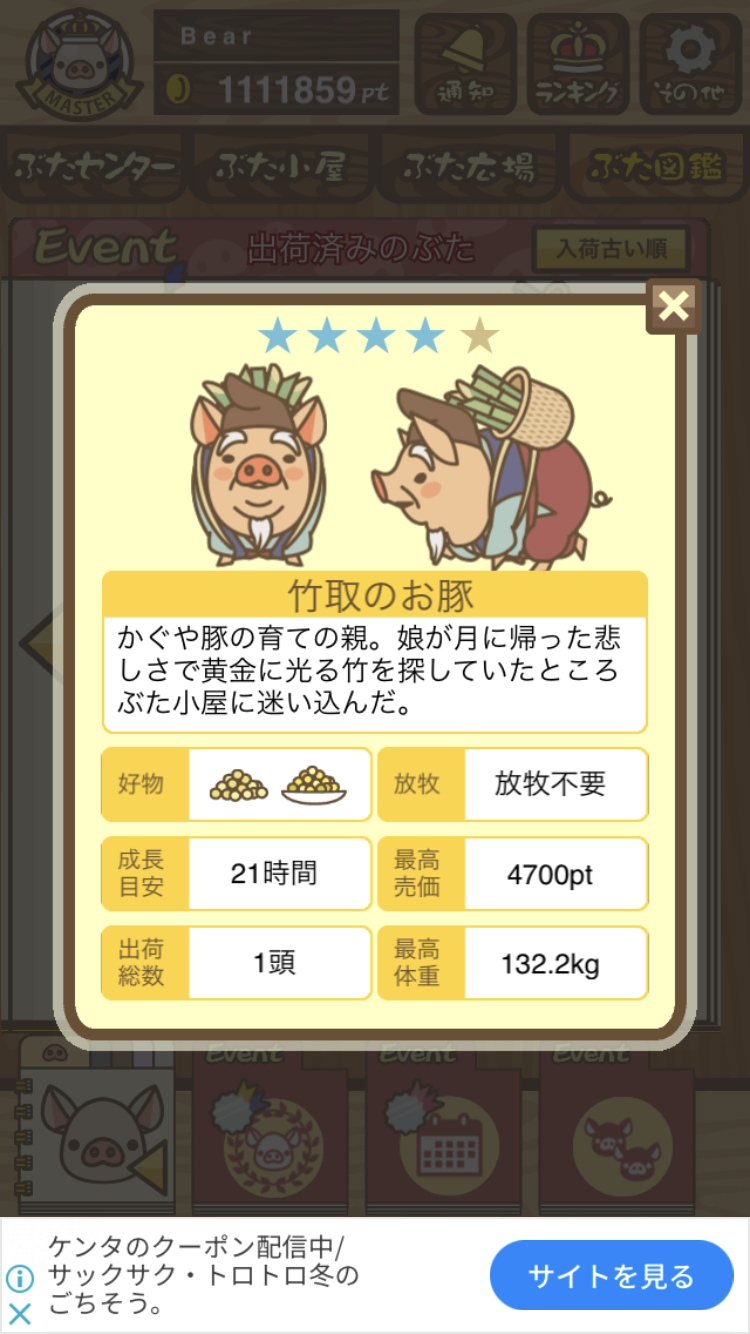Tap サイトを見る on the ad banner
Screen dimensions: 750x1334
pyautogui.click(x=611, y=1275)
